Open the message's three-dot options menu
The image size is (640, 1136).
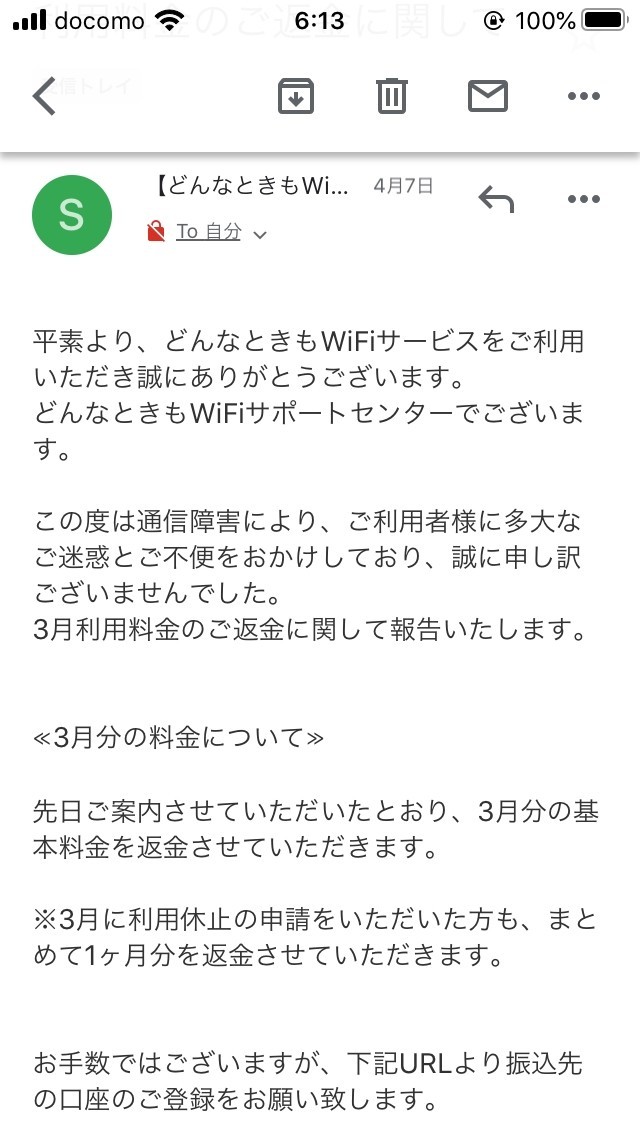click(584, 199)
